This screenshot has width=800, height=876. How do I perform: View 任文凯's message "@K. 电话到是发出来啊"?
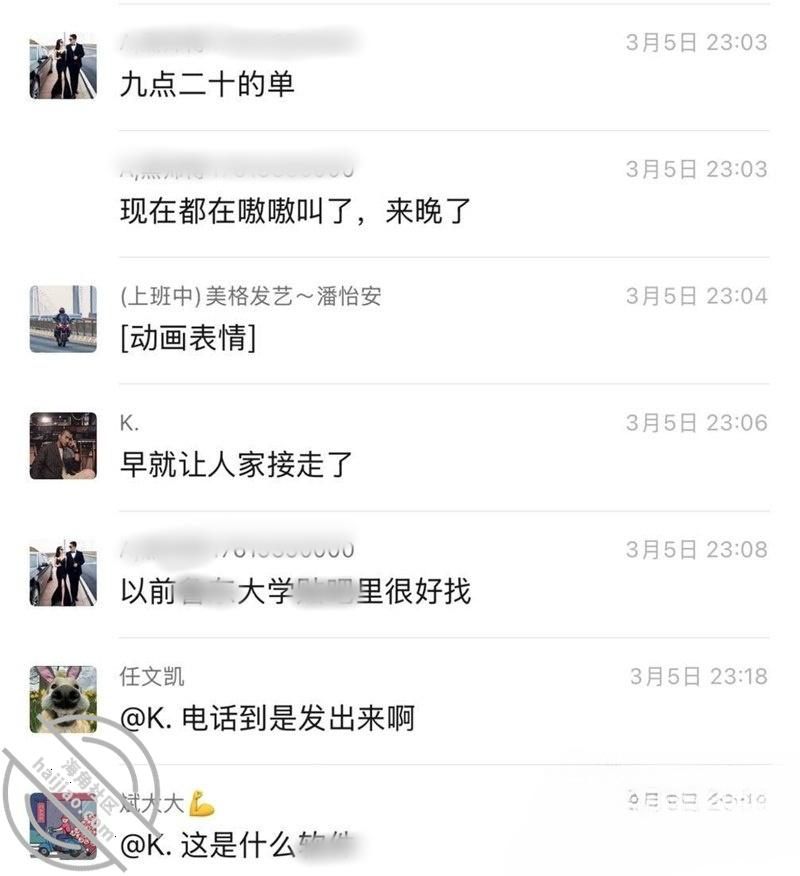[266, 719]
